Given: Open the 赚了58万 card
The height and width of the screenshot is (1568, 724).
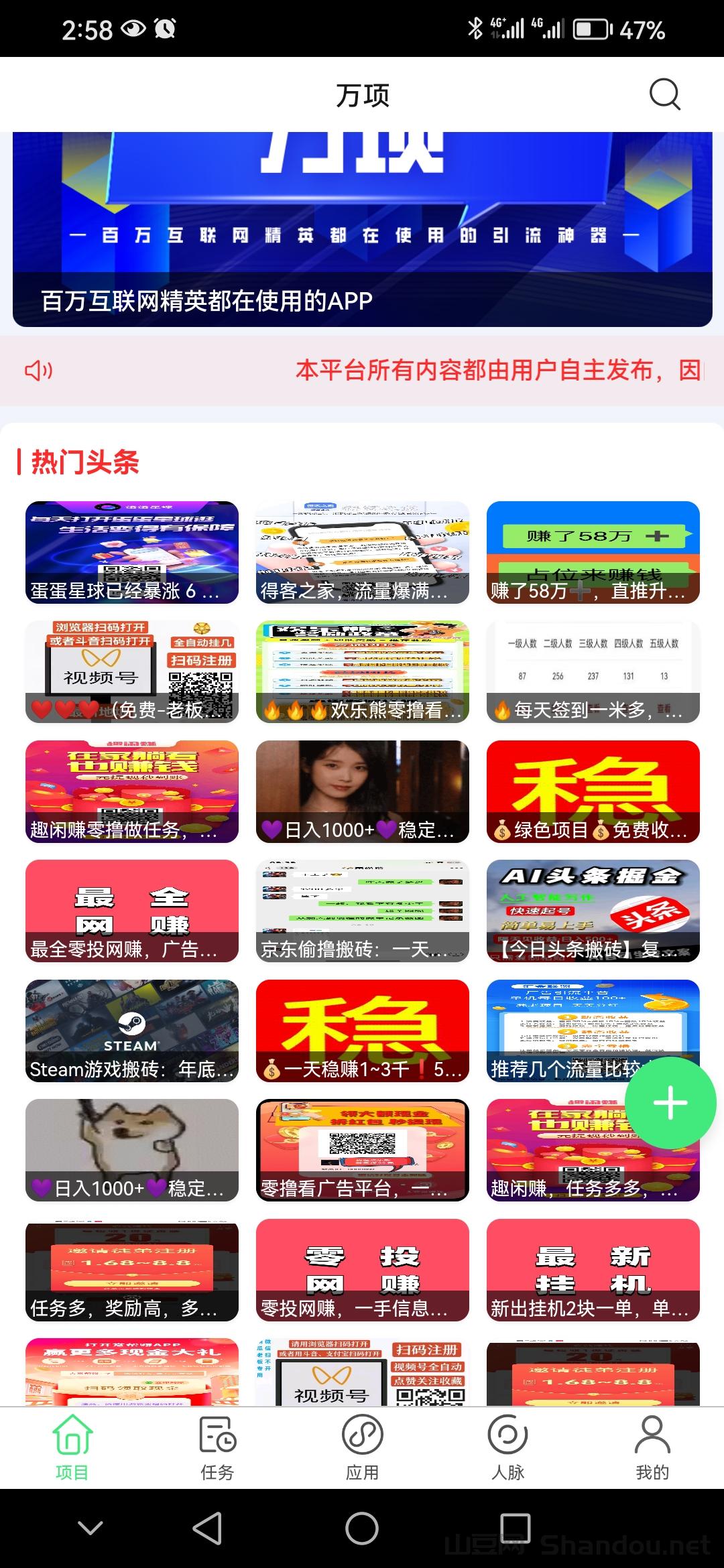Looking at the screenshot, I should [x=593, y=552].
